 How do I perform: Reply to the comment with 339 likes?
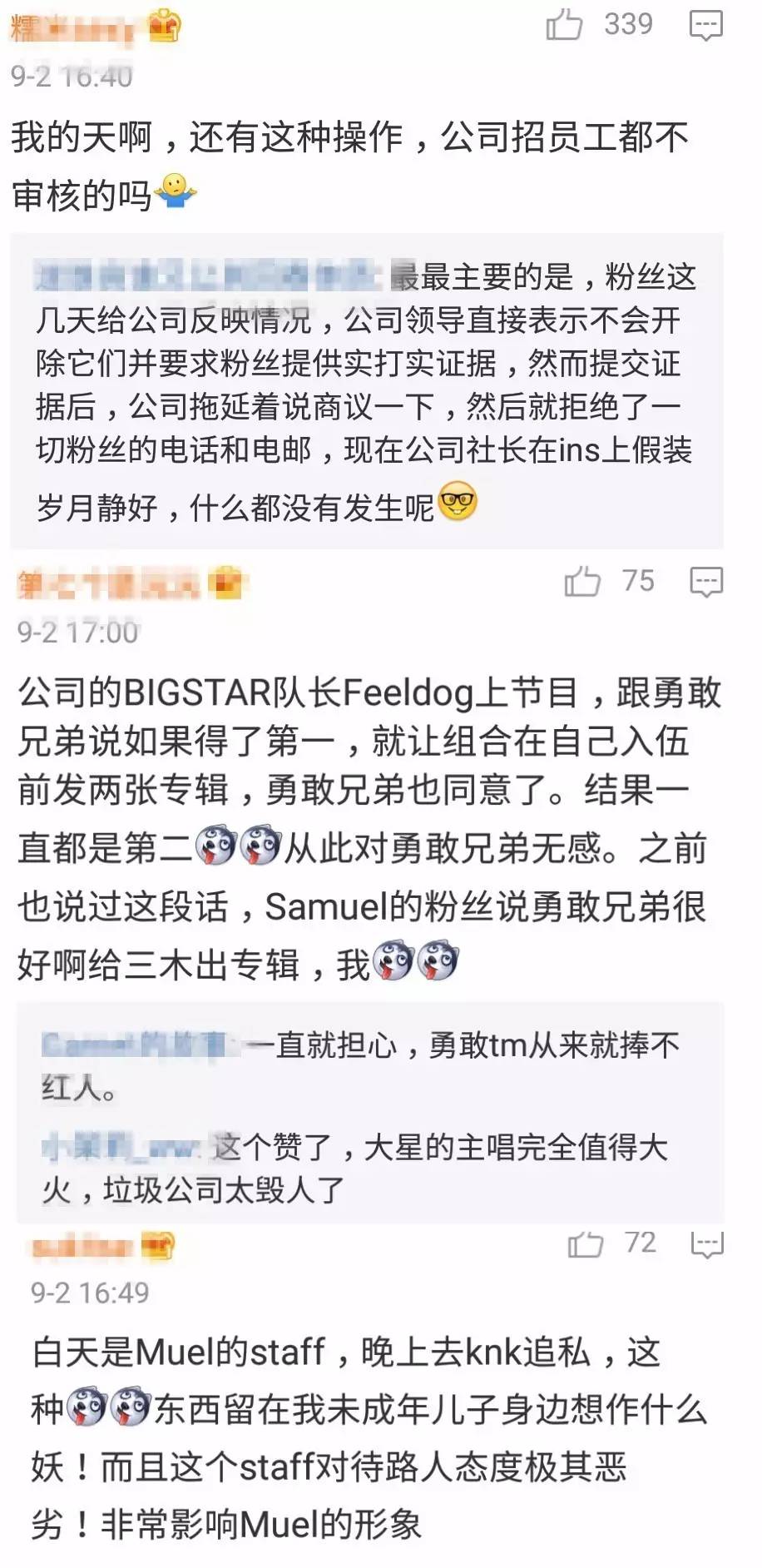pos(705,26)
